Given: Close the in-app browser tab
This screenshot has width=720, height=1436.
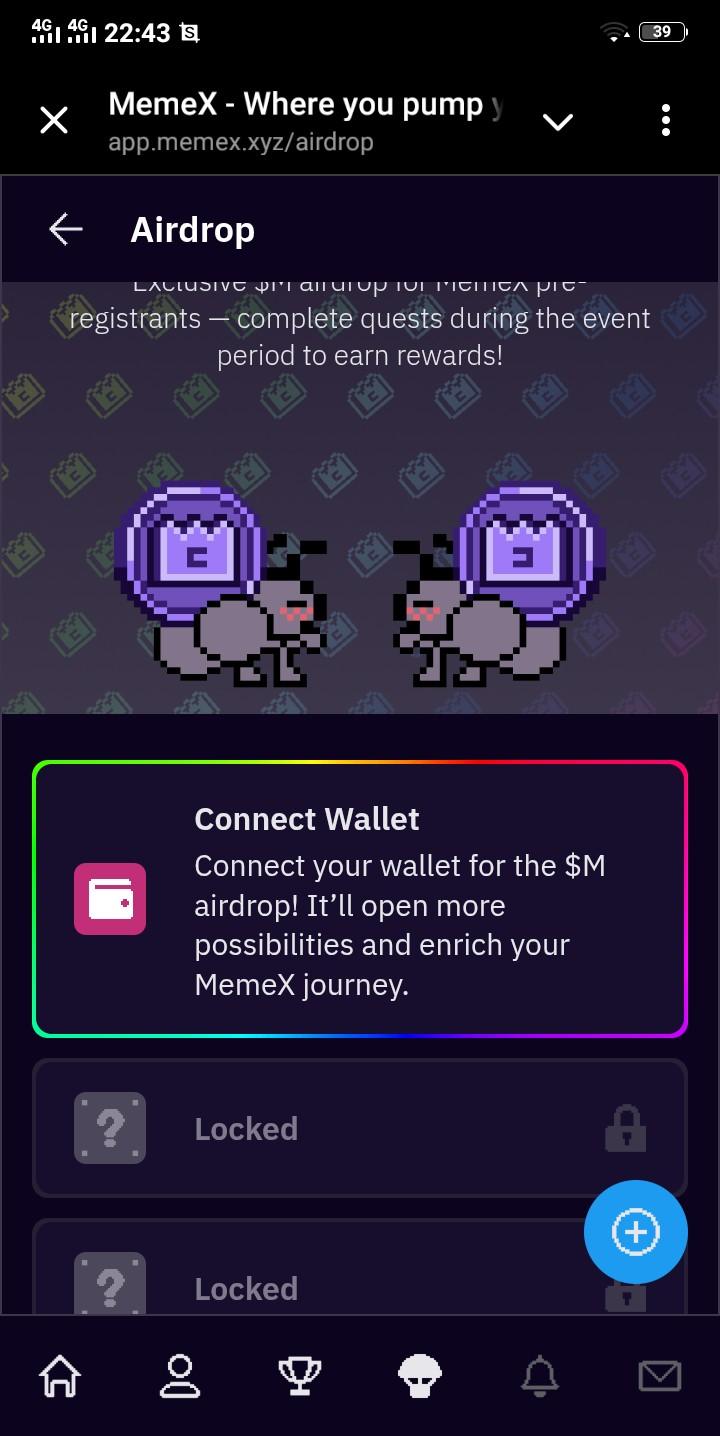Looking at the screenshot, I should tap(54, 121).
